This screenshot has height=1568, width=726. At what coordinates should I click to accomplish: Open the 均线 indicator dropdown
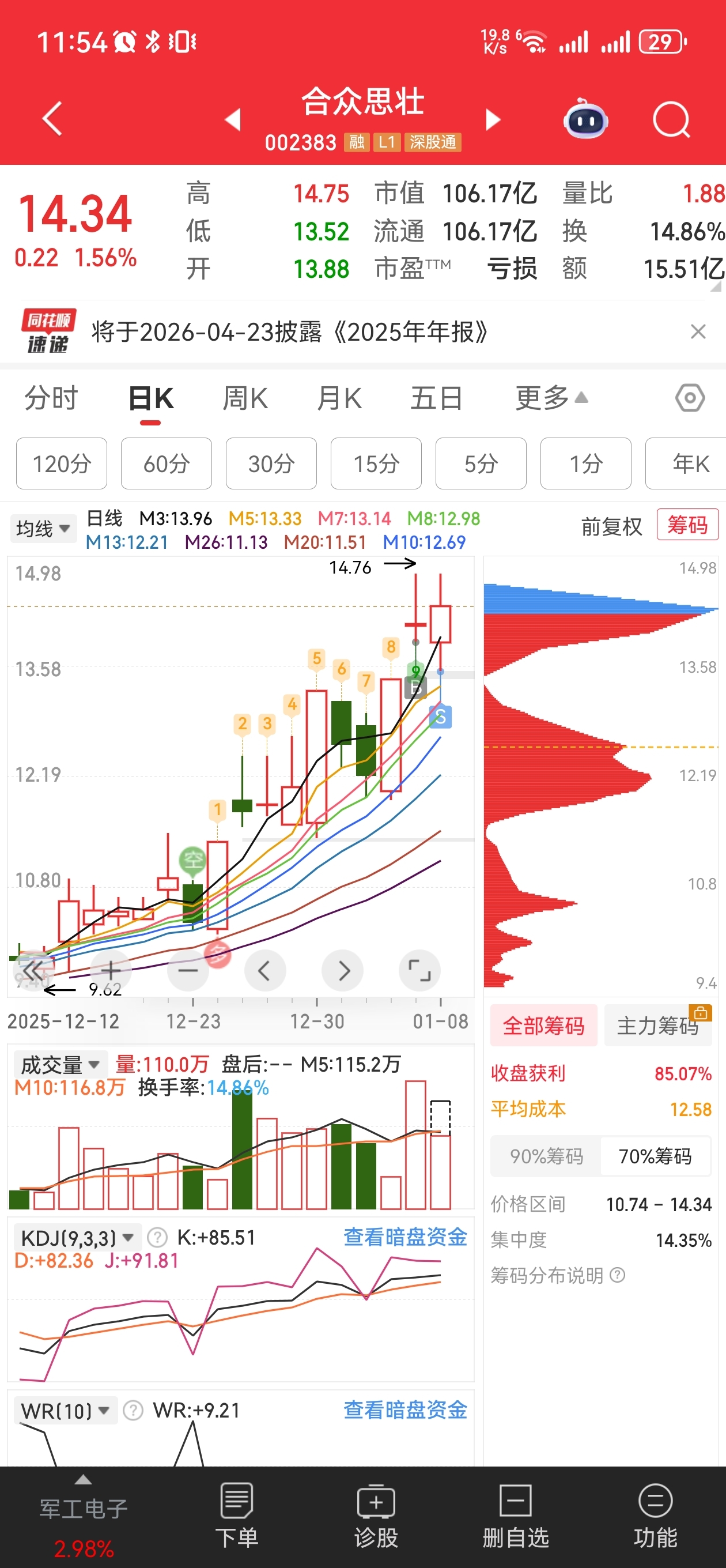click(43, 527)
